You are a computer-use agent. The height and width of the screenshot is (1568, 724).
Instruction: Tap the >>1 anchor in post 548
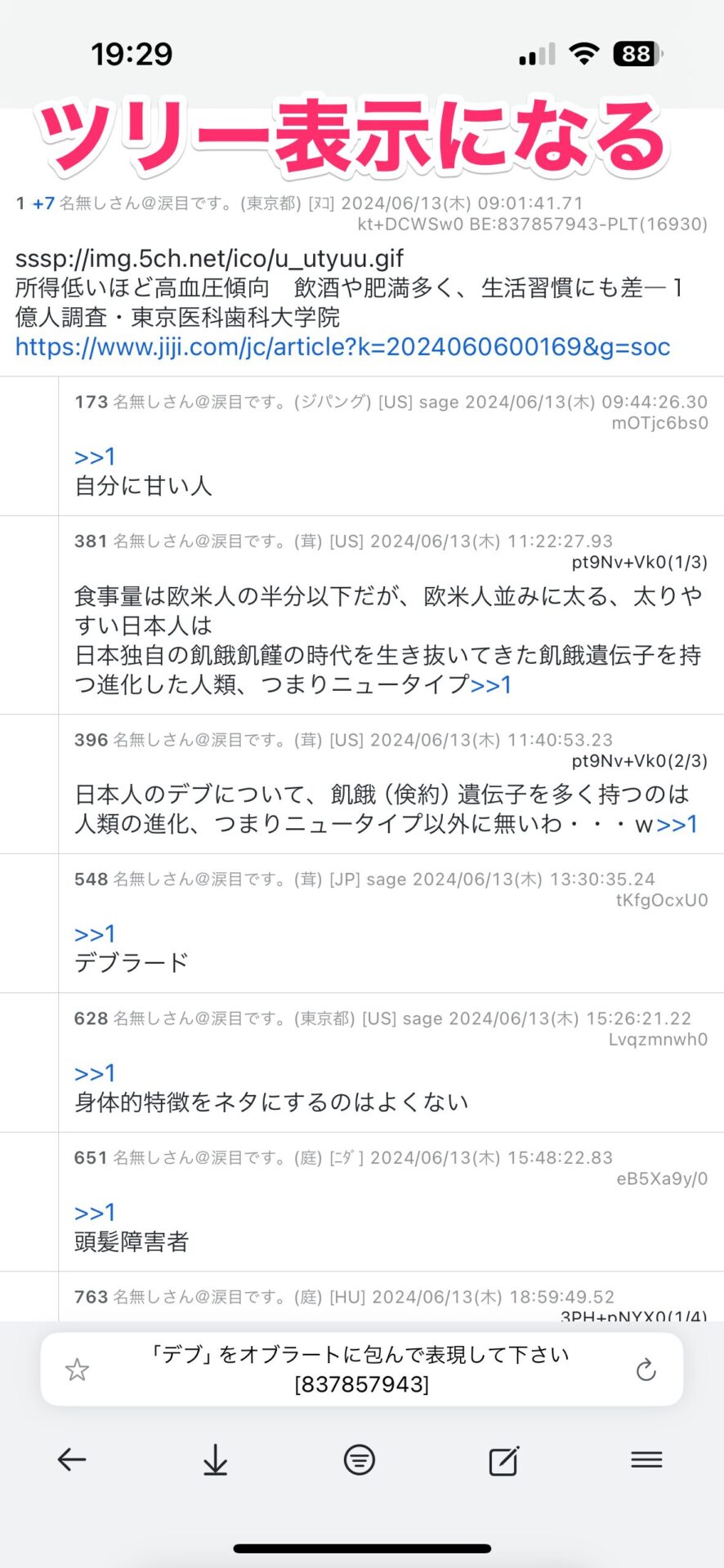(96, 933)
